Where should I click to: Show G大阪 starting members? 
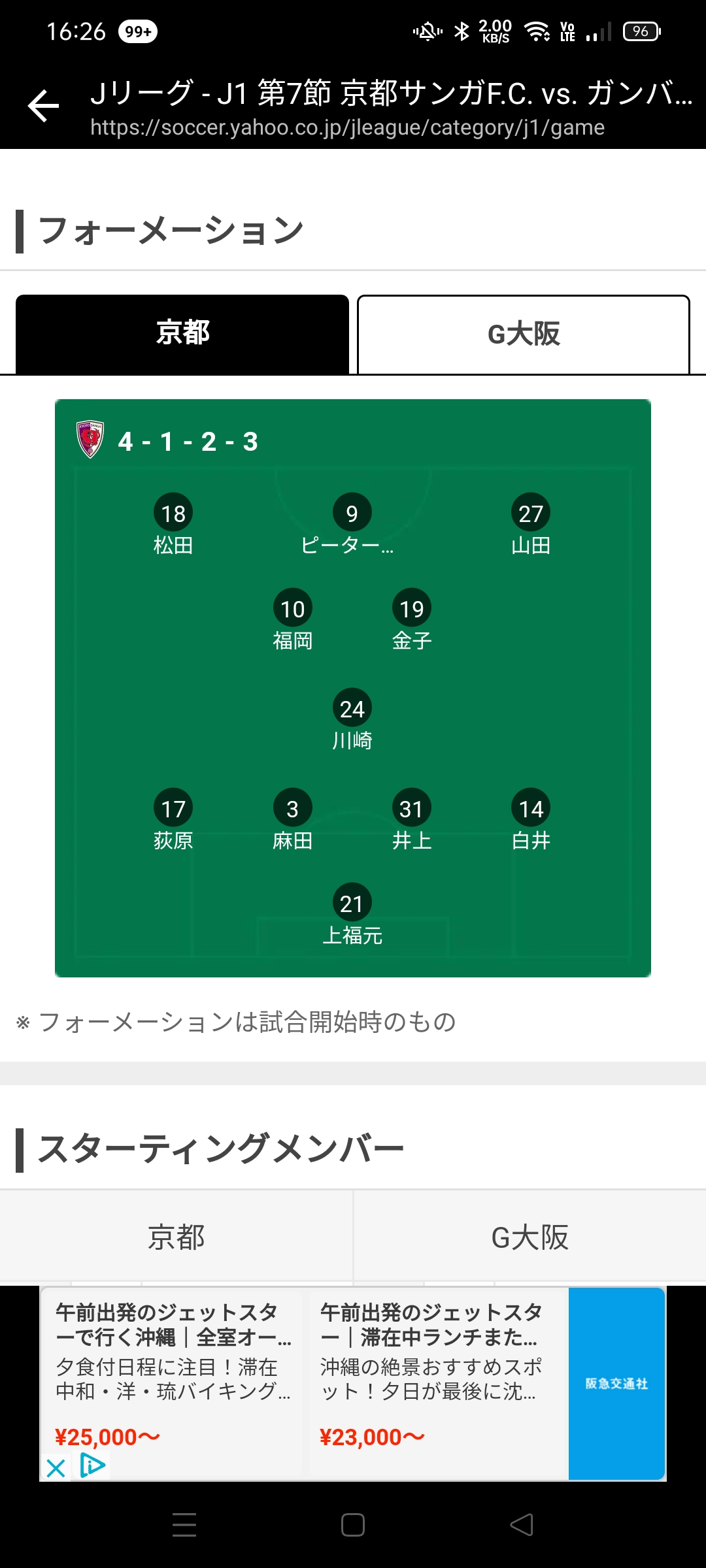pos(530,1237)
